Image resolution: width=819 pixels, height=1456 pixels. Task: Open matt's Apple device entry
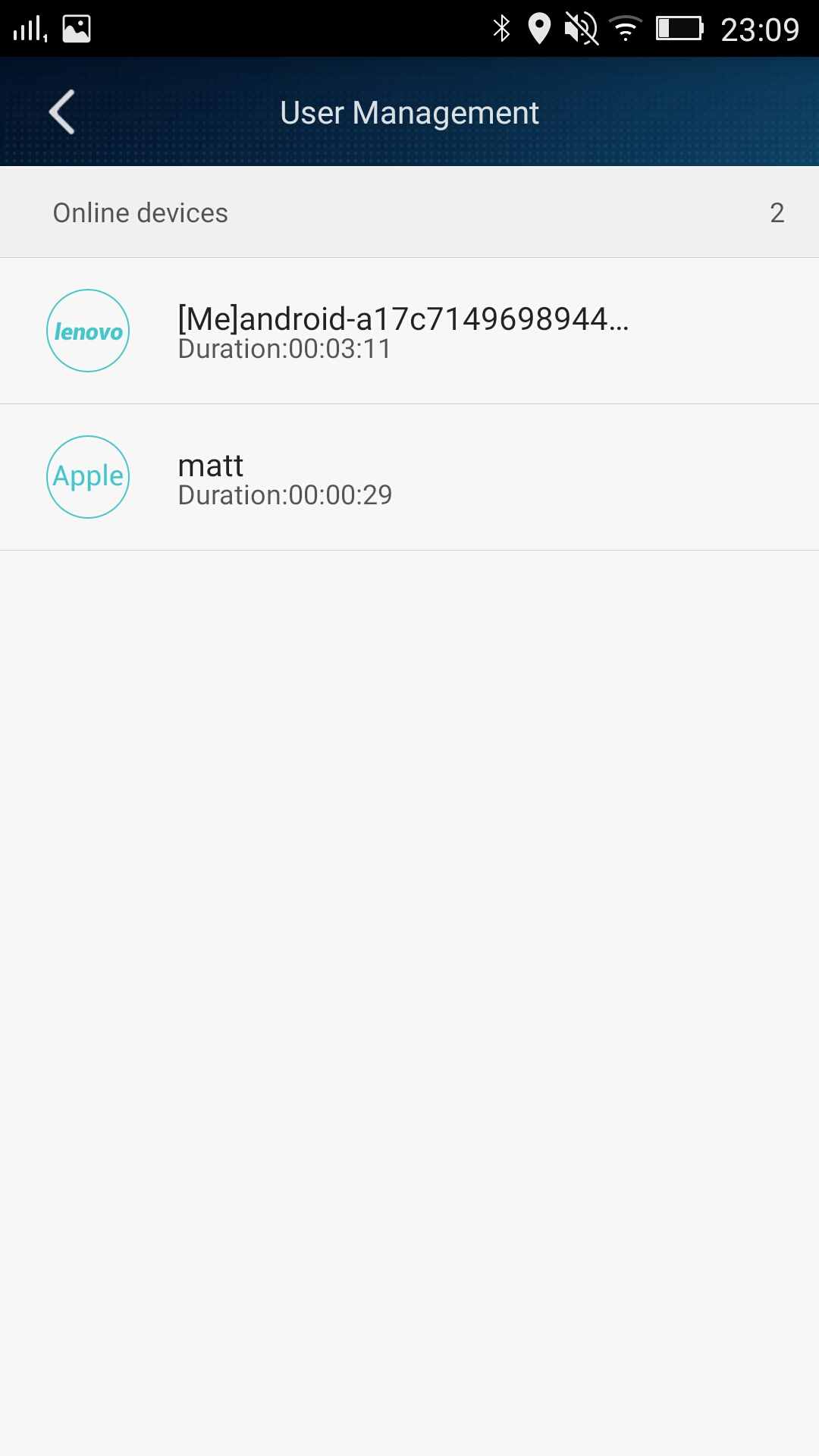409,478
